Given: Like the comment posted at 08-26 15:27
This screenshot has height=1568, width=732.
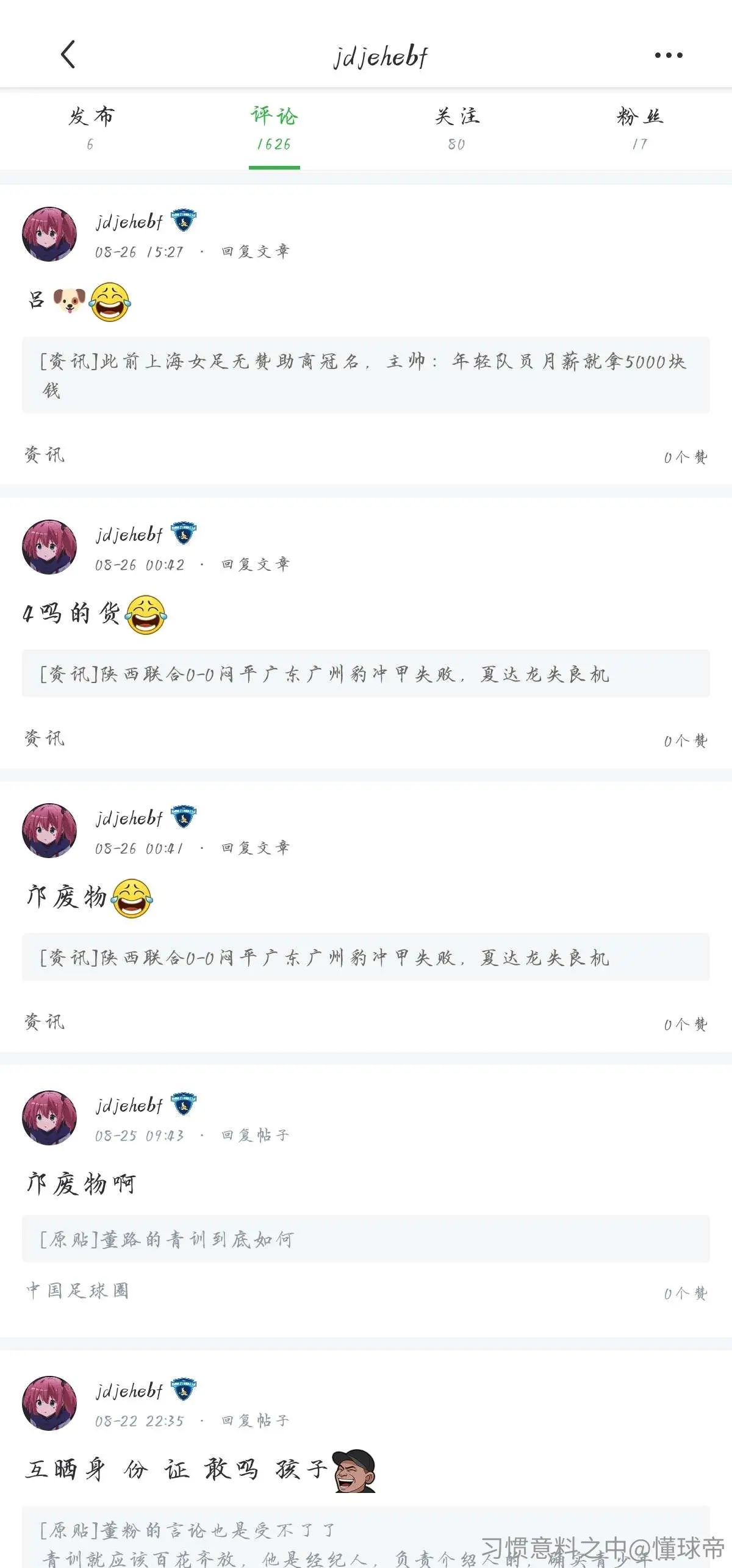Looking at the screenshot, I should click(x=686, y=457).
